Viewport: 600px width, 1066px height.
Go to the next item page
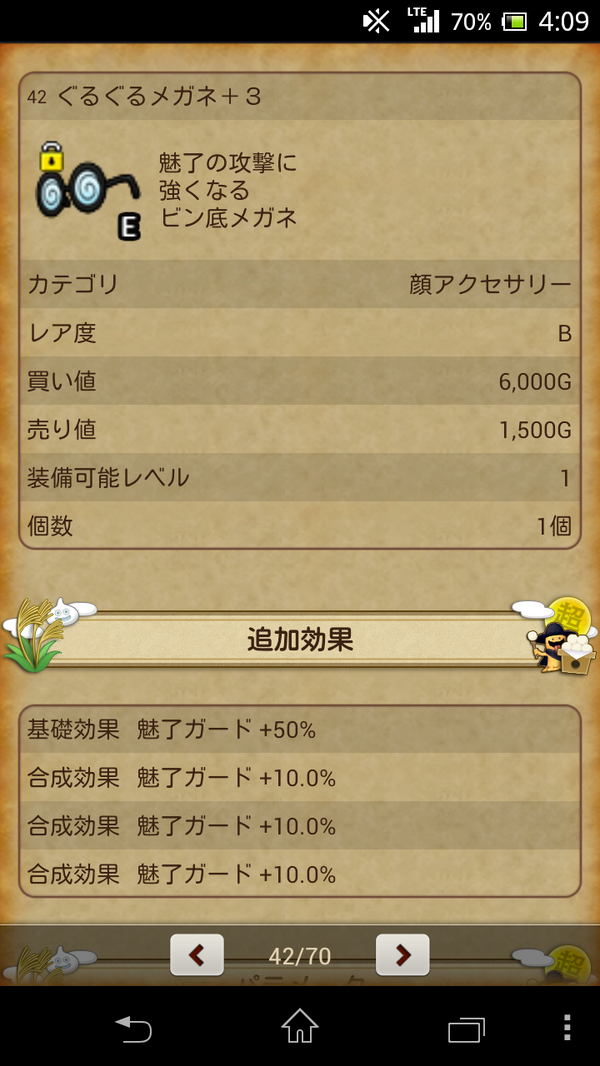[x=402, y=955]
